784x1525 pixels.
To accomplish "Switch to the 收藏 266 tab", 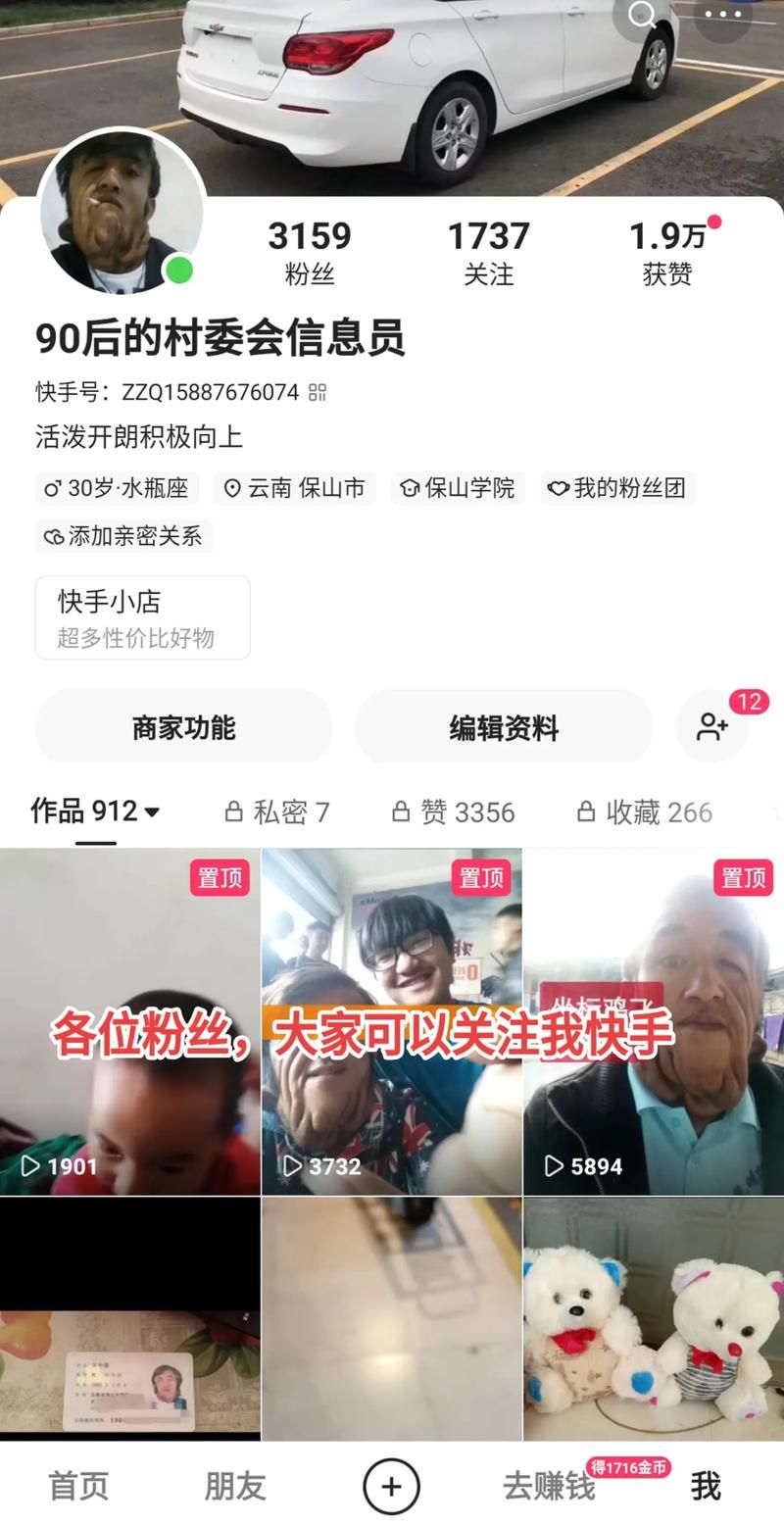I will [644, 812].
